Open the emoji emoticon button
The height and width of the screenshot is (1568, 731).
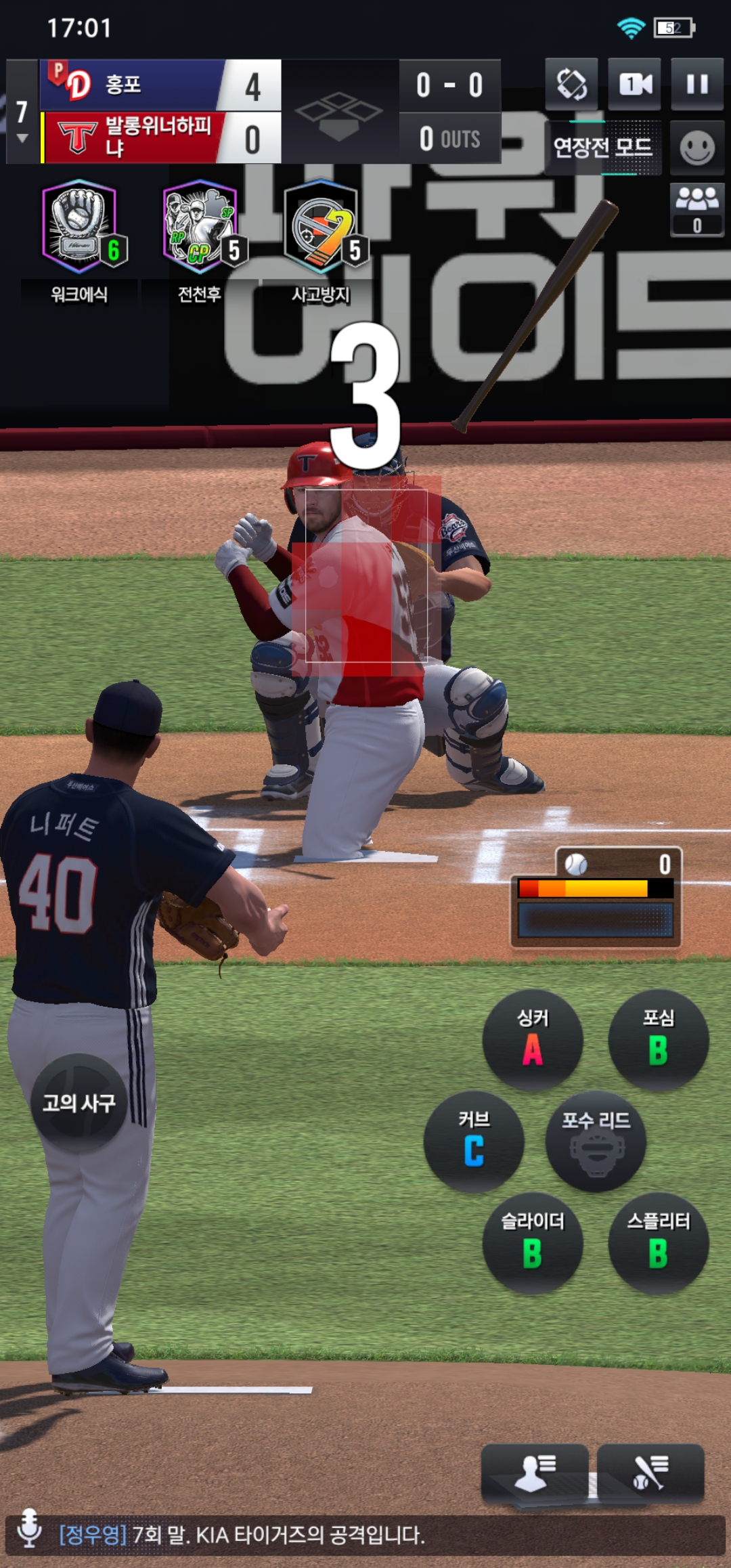[x=696, y=148]
